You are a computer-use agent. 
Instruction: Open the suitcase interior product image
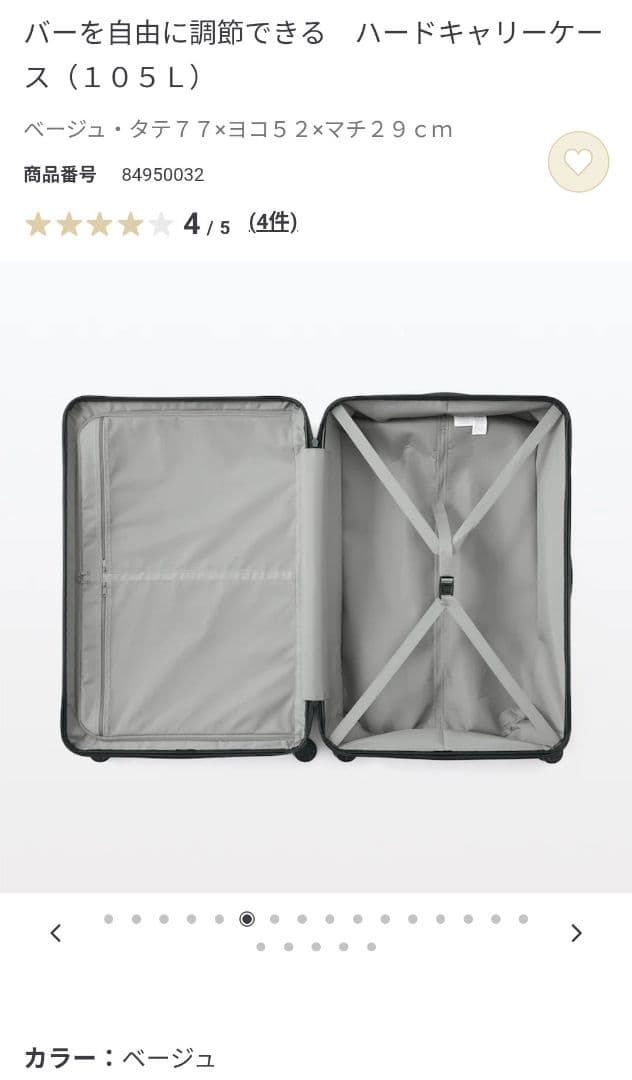click(316, 577)
